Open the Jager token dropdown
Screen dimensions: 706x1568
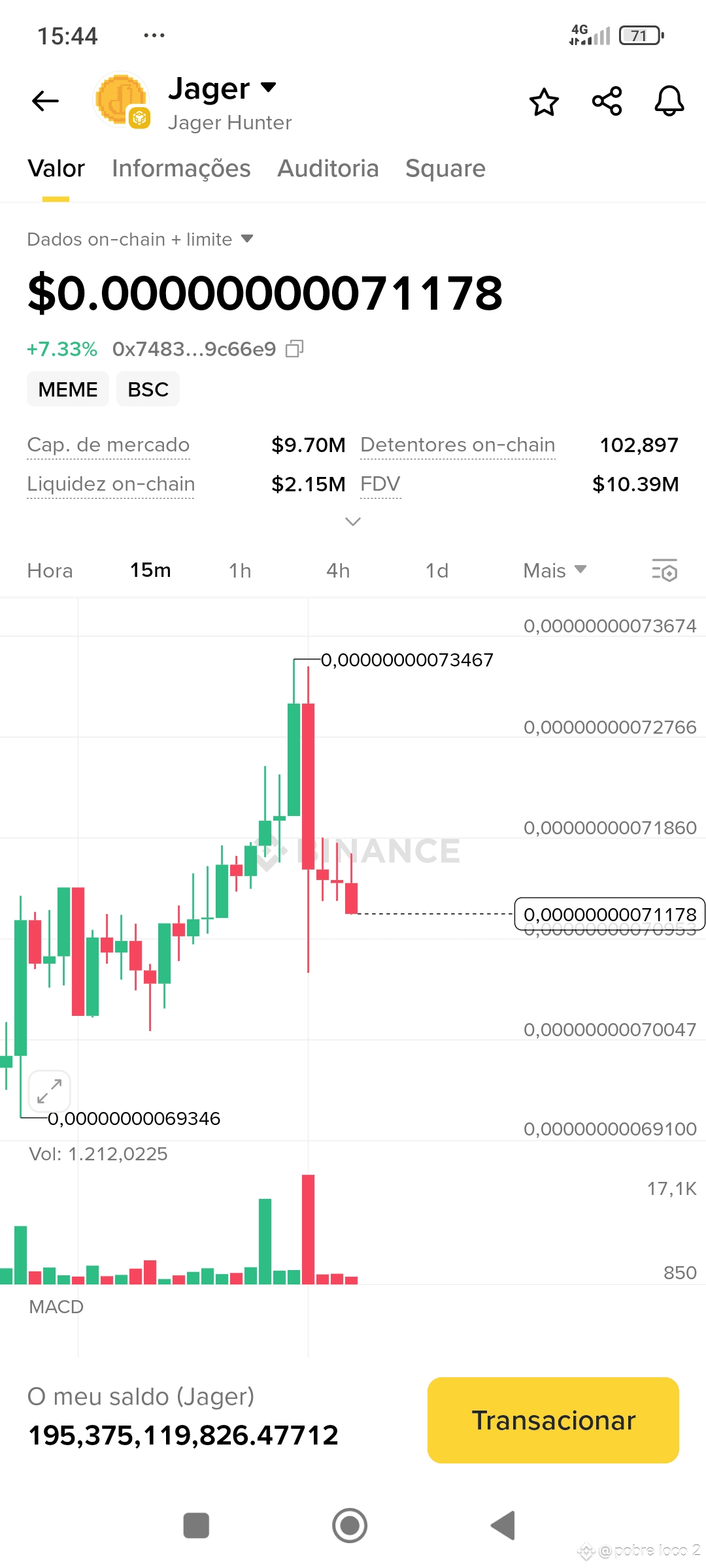[268, 88]
